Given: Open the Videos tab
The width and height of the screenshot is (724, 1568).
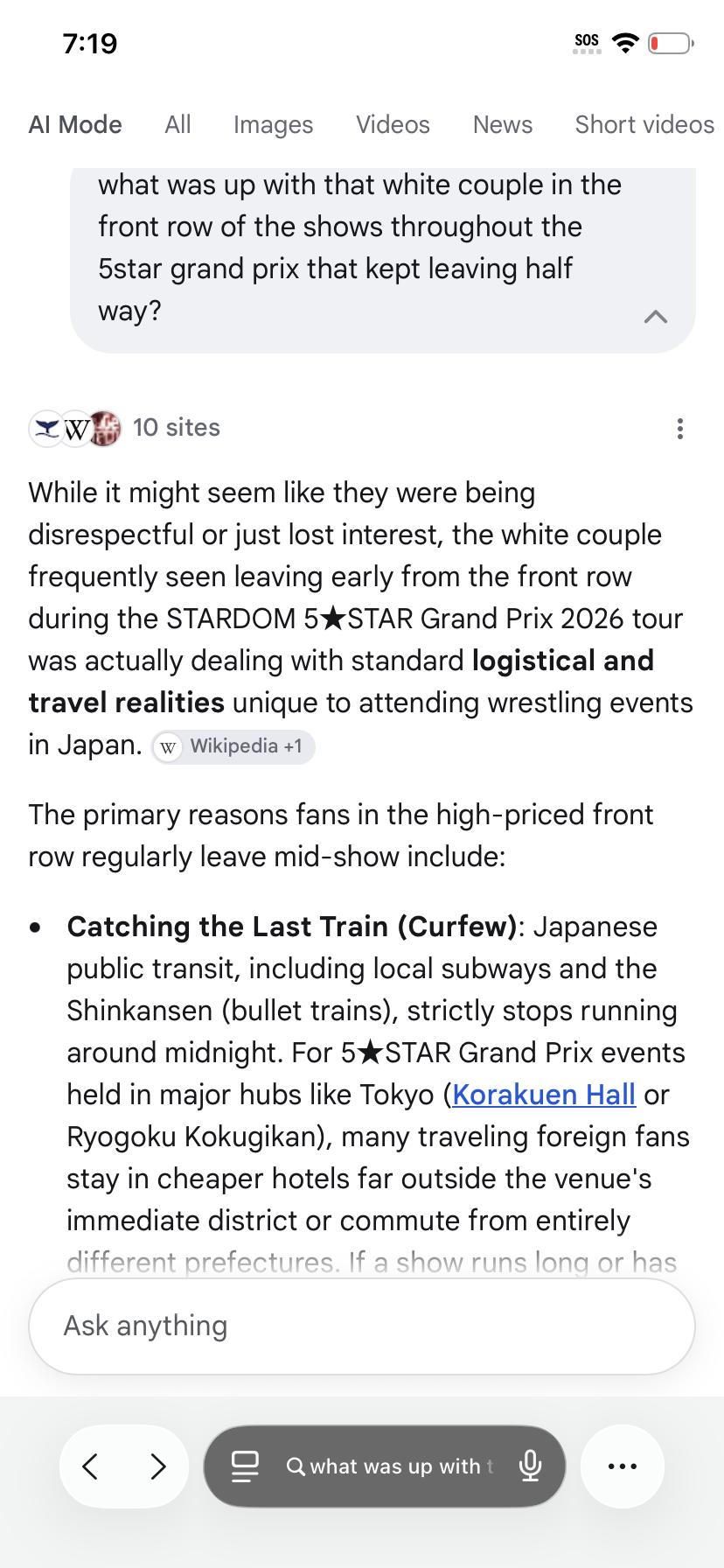Looking at the screenshot, I should click(x=393, y=125).
